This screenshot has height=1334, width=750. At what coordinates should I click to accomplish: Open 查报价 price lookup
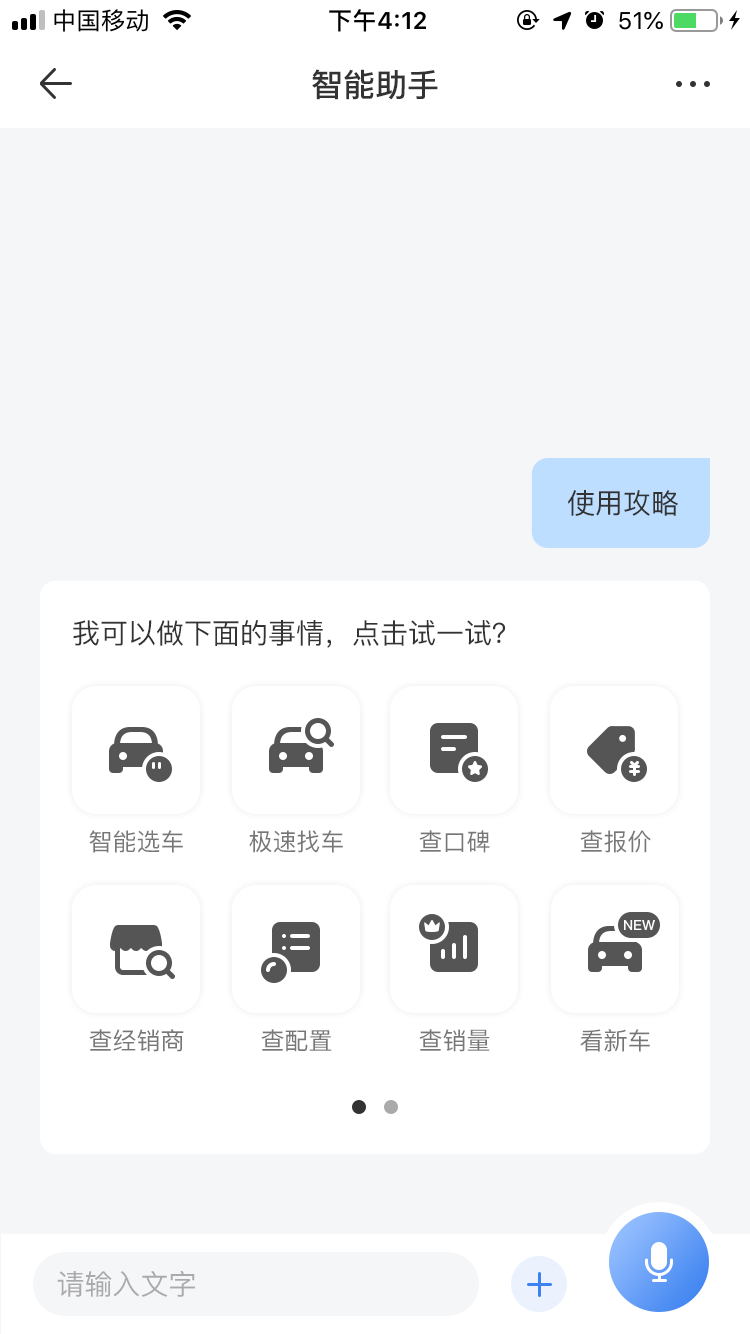(x=614, y=751)
